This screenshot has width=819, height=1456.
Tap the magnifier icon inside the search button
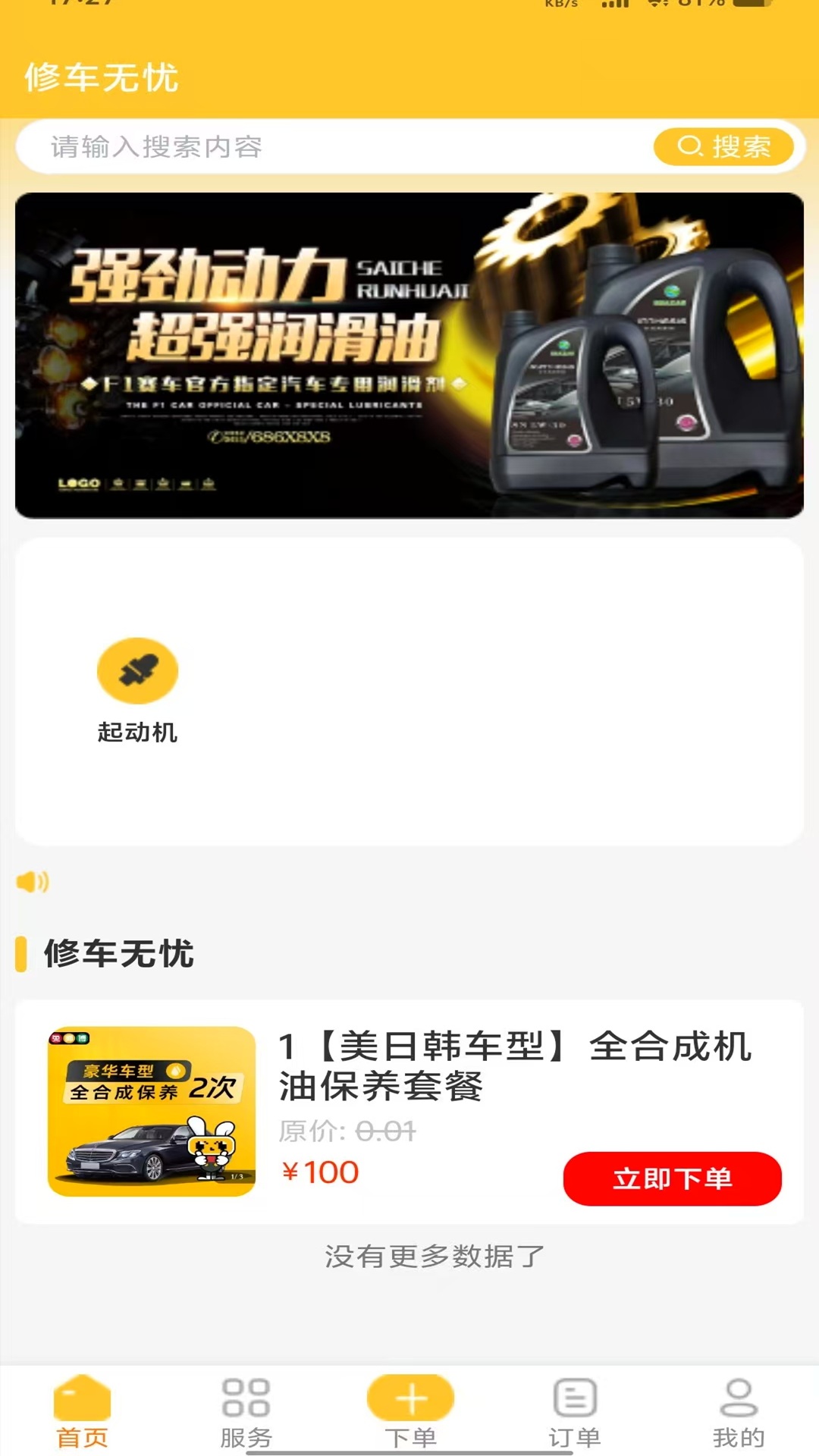pos(689,147)
